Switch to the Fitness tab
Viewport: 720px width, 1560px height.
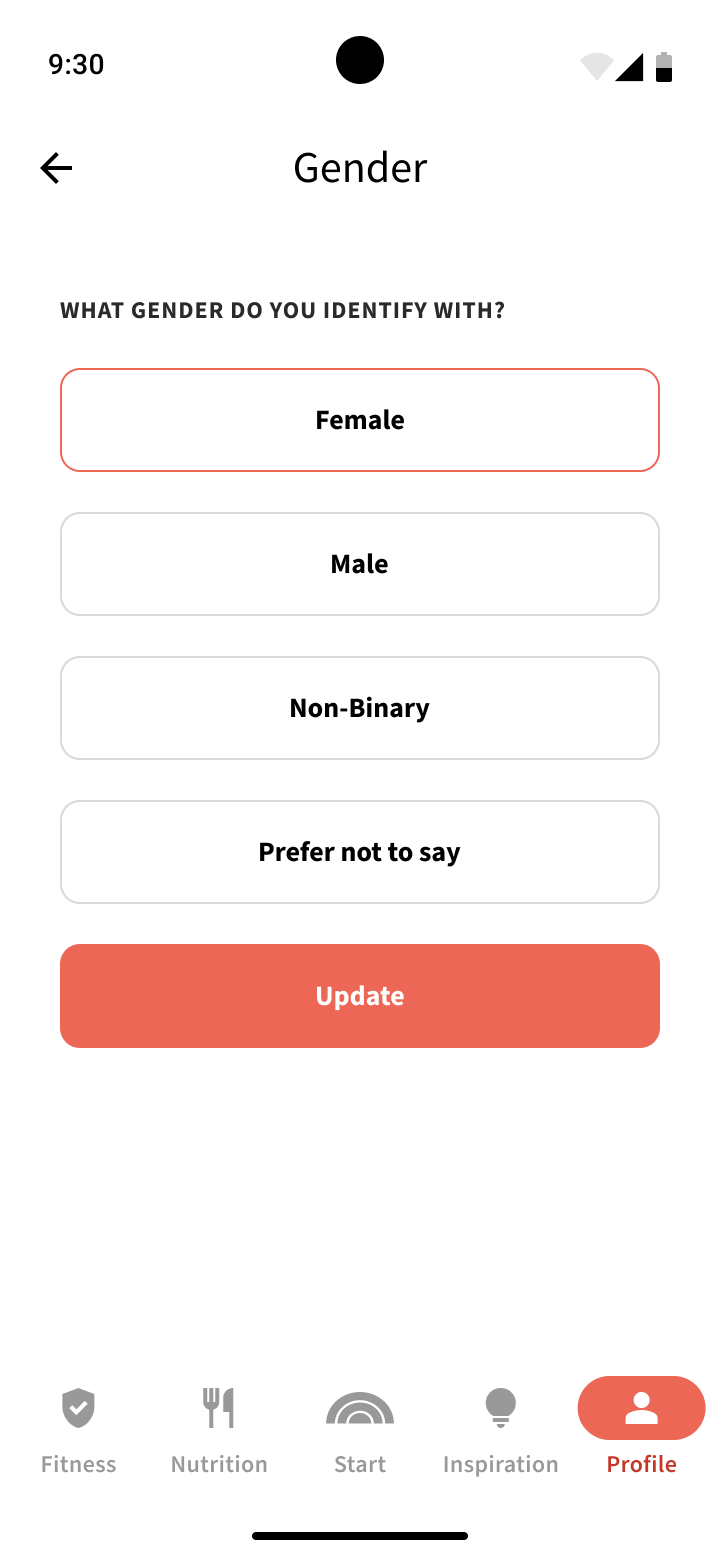click(78, 1430)
